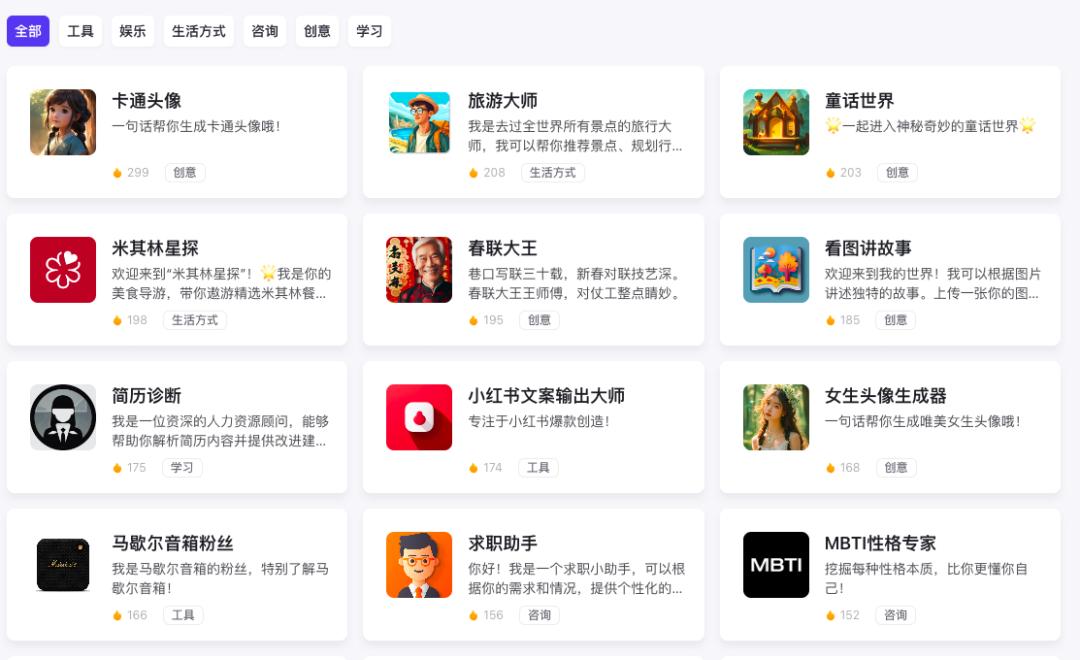
Task: Open the 求职助手 card
Action: point(533,574)
